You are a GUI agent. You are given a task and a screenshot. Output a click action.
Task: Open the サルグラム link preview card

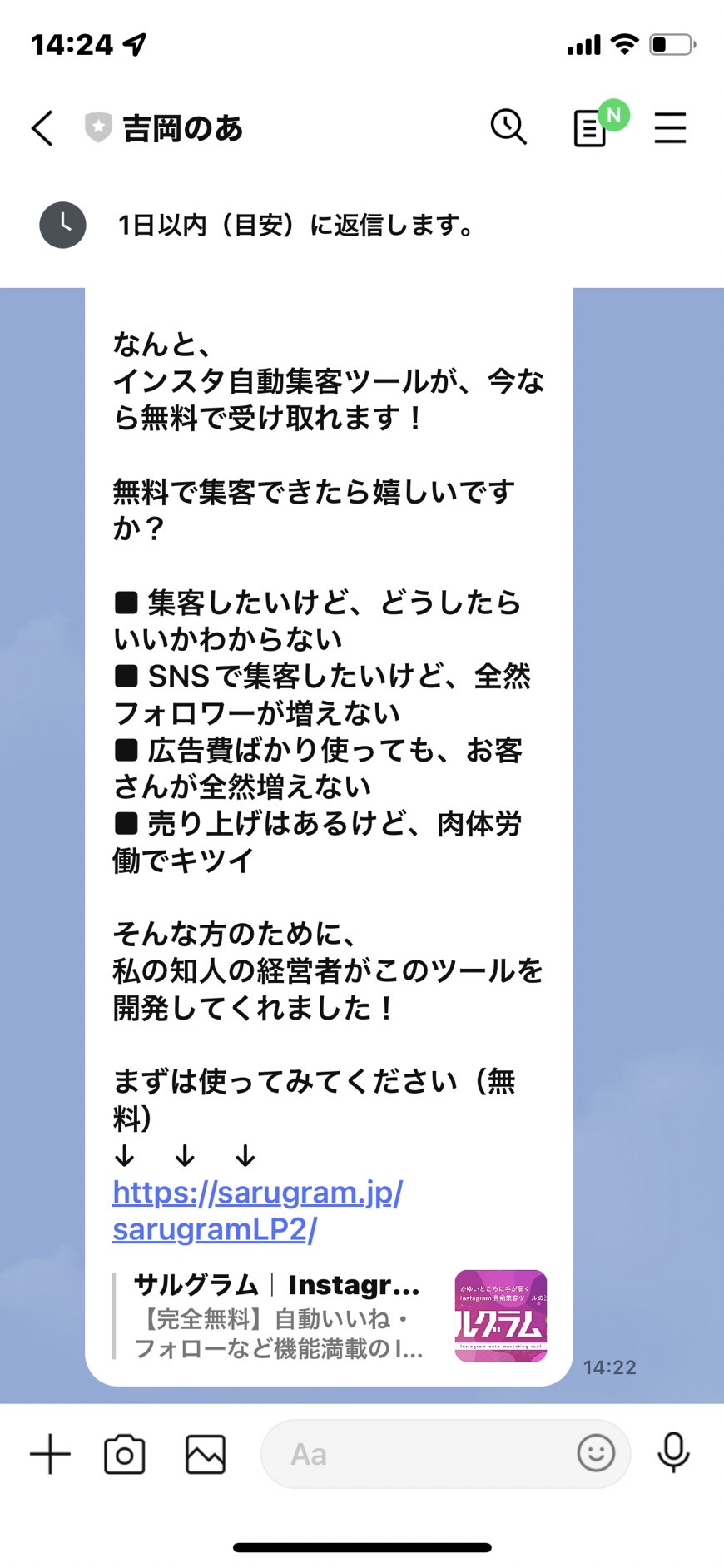tap(330, 1316)
